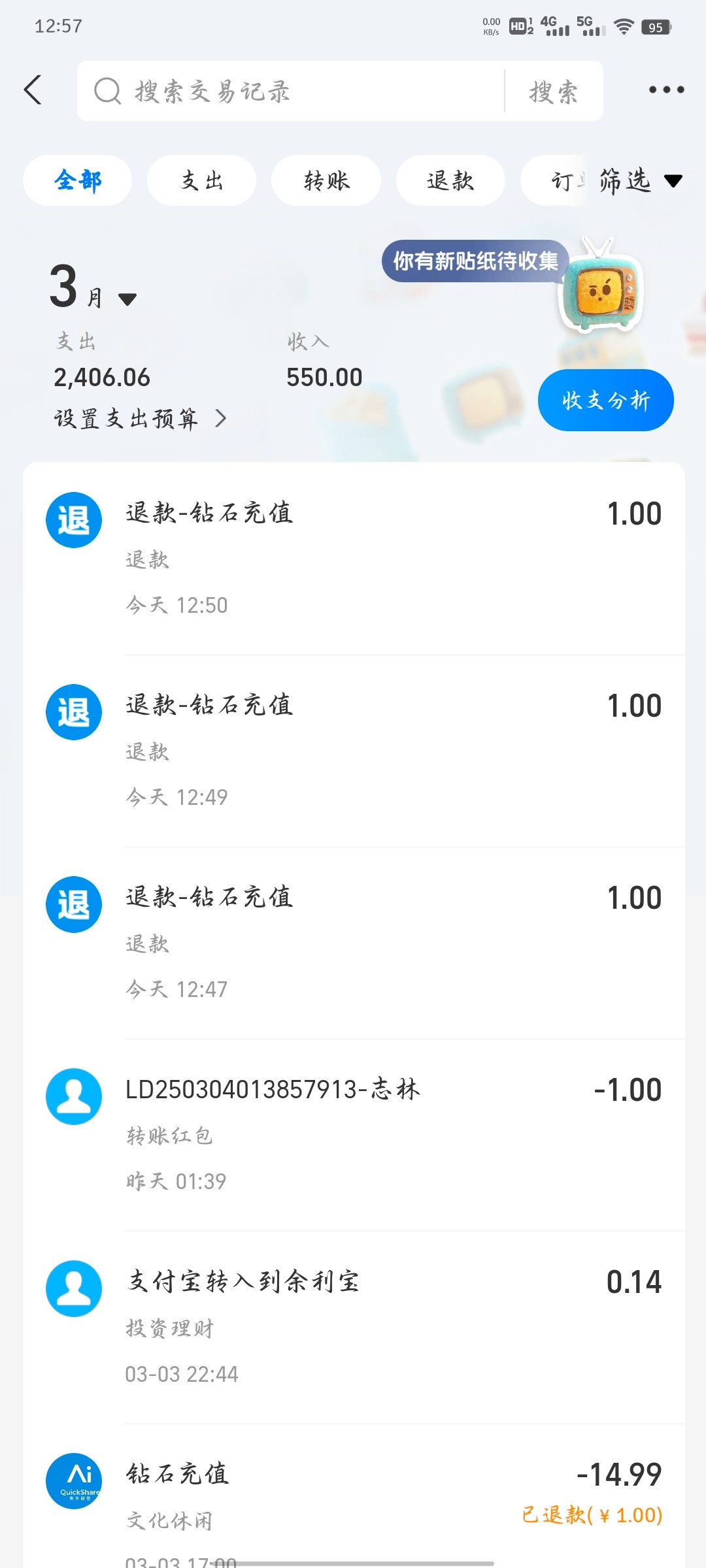Open the three-dot overflow menu
This screenshot has height=1568, width=706.
click(x=666, y=90)
